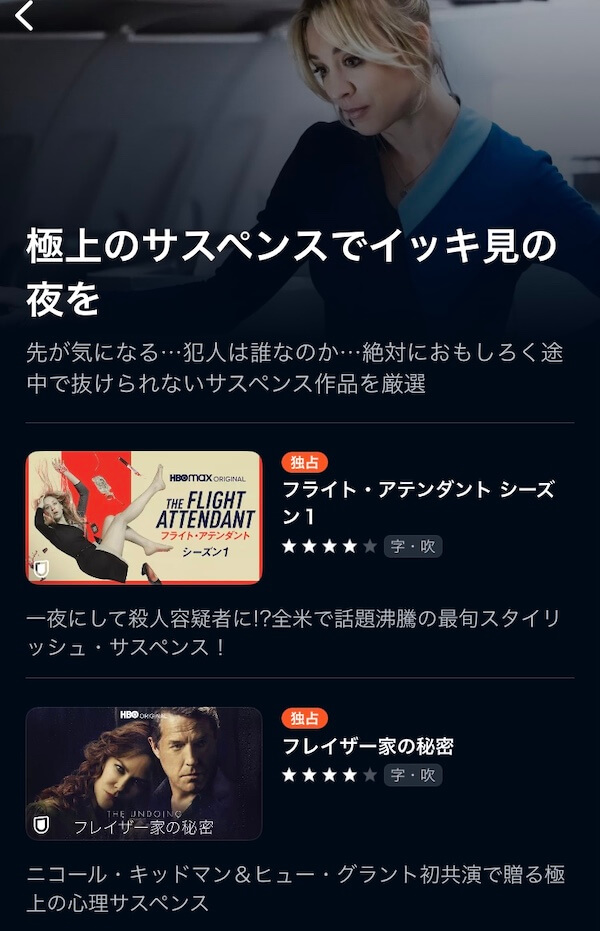Open フレイザー家の秘密 poster thumbnail
This screenshot has width=600, height=931.
144,773
